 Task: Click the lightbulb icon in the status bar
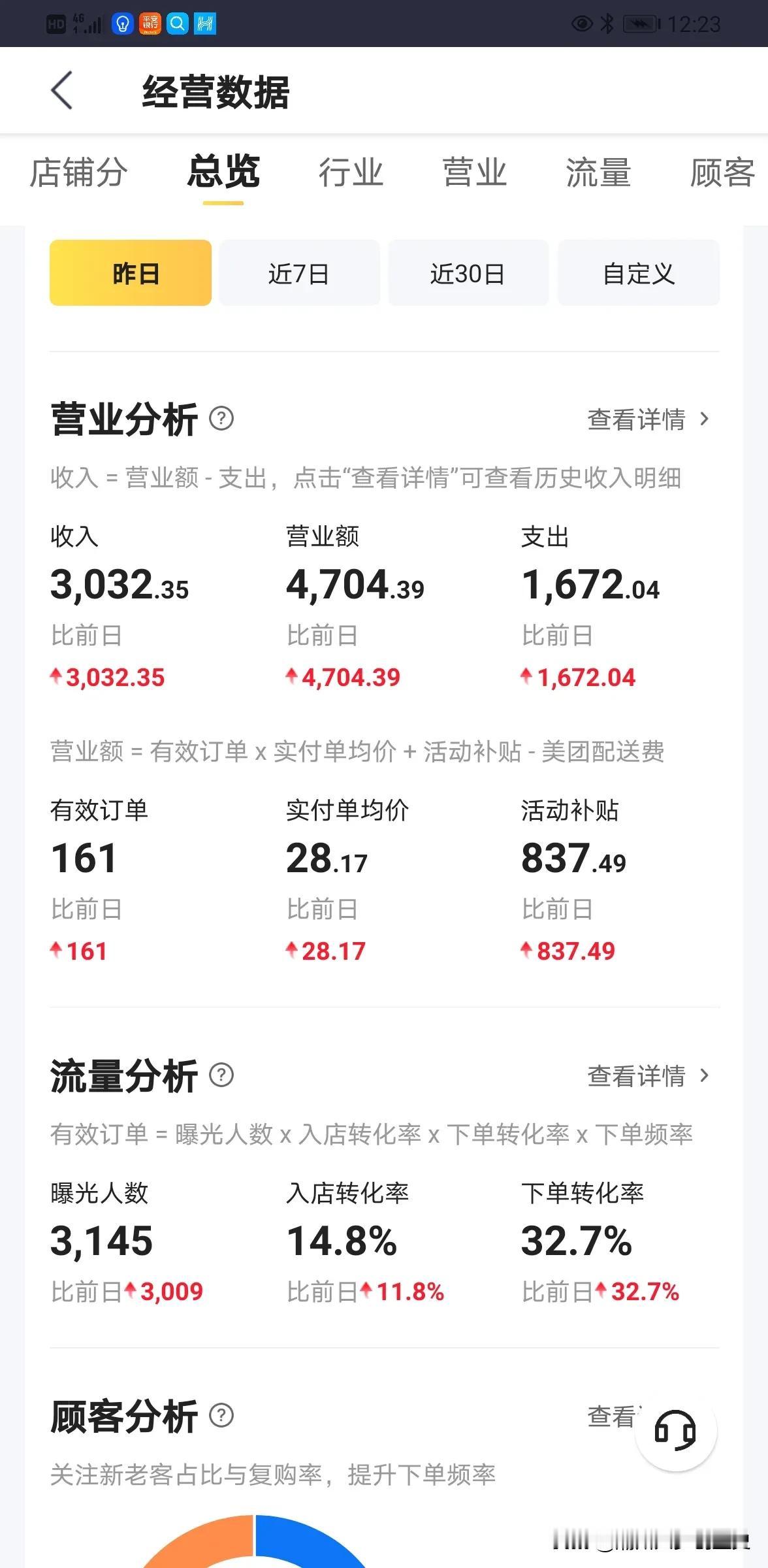pyautogui.click(x=122, y=24)
